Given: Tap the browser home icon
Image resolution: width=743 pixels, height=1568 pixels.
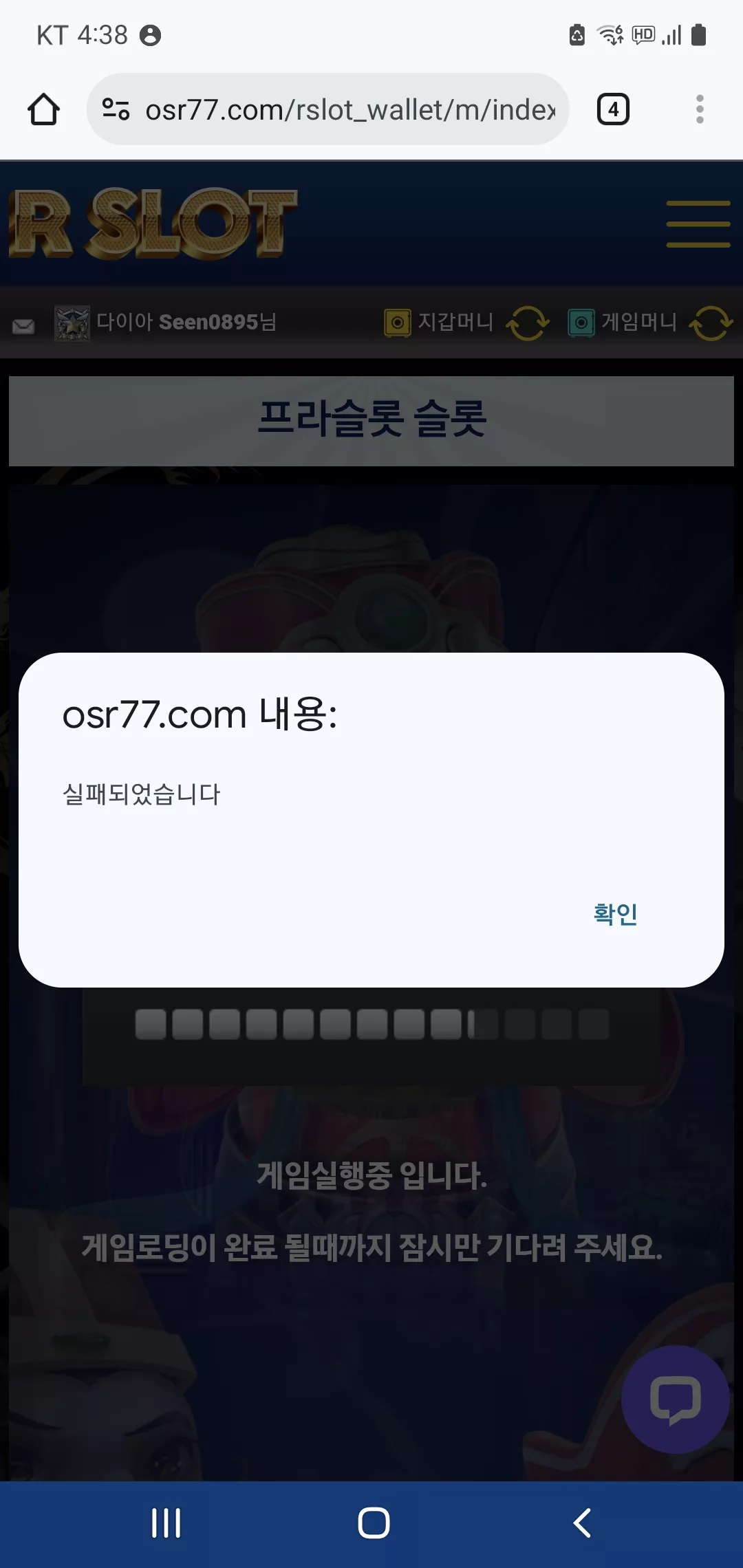Looking at the screenshot, I should click(43, 109).
